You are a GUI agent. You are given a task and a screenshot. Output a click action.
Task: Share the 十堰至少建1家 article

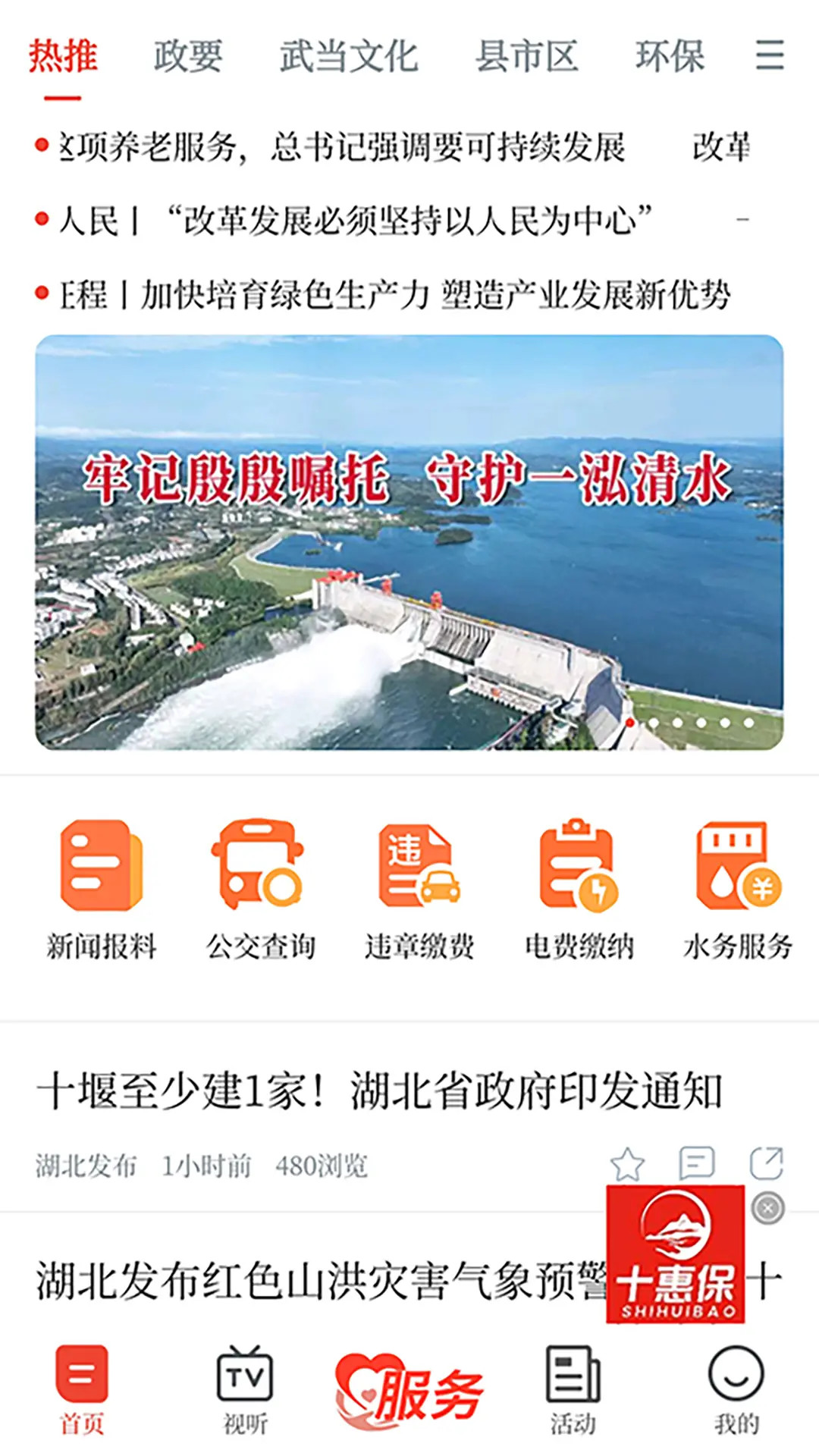tap(766, 1164)
